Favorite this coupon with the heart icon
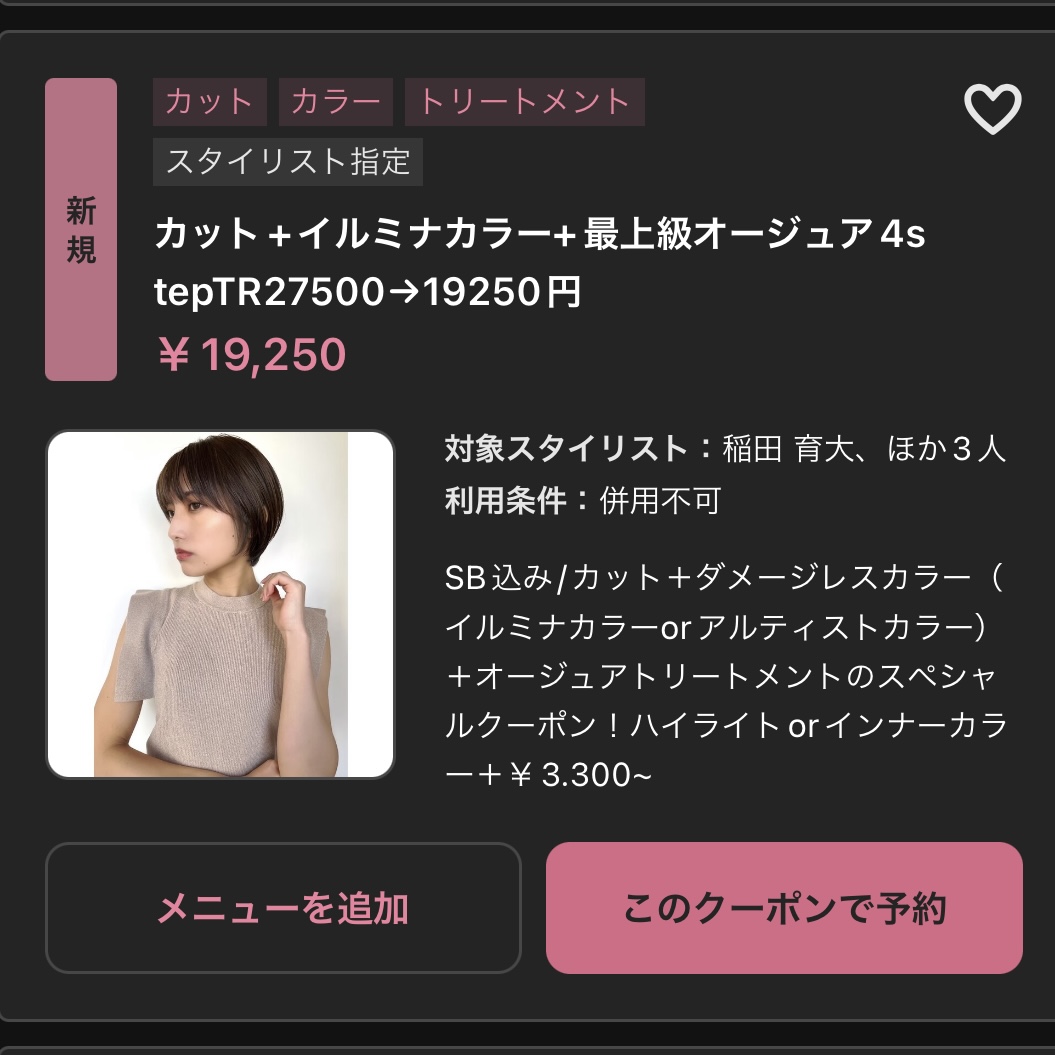This screenshot has width=1055, height=1055. [992, 108]
